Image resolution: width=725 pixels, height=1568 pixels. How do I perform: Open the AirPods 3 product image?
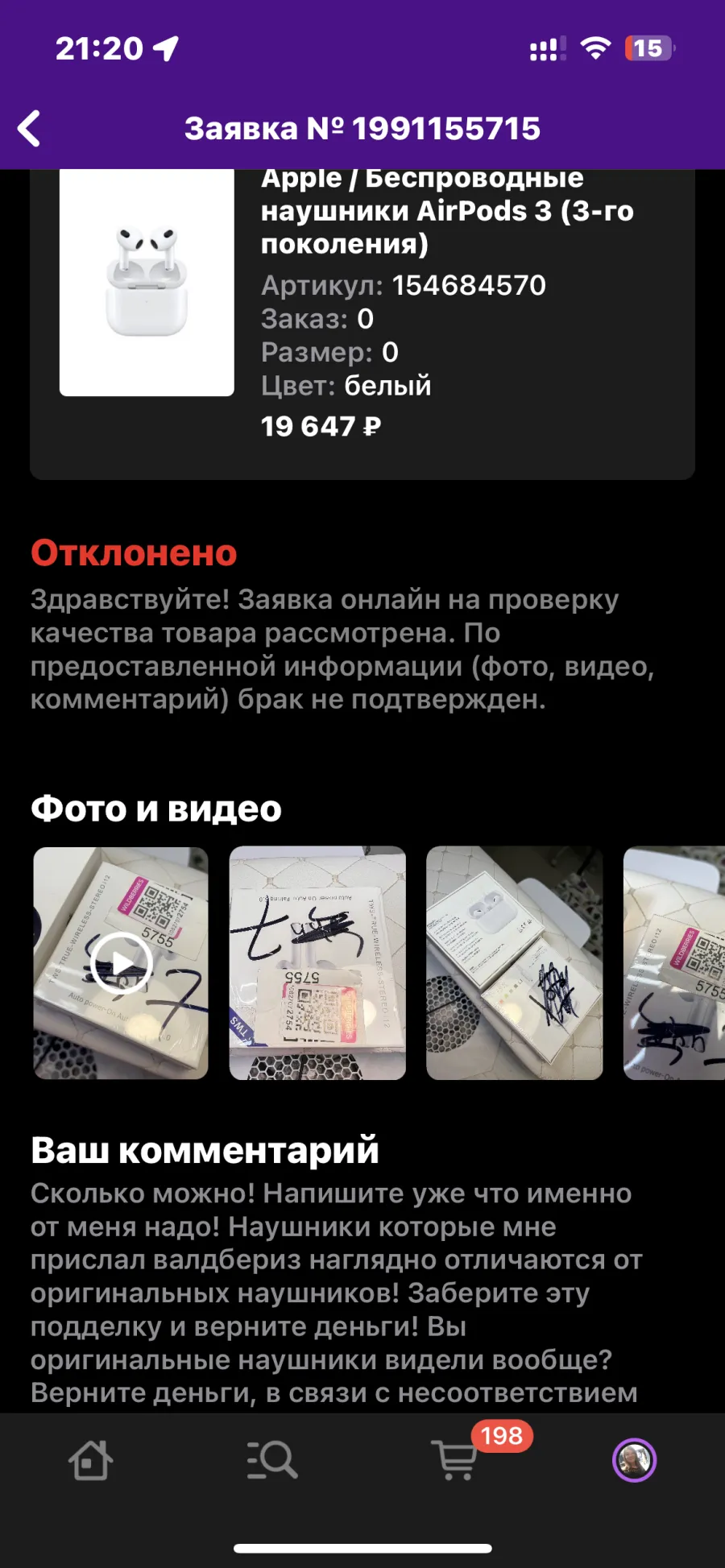pyautogui.click(x=147, y=282)
